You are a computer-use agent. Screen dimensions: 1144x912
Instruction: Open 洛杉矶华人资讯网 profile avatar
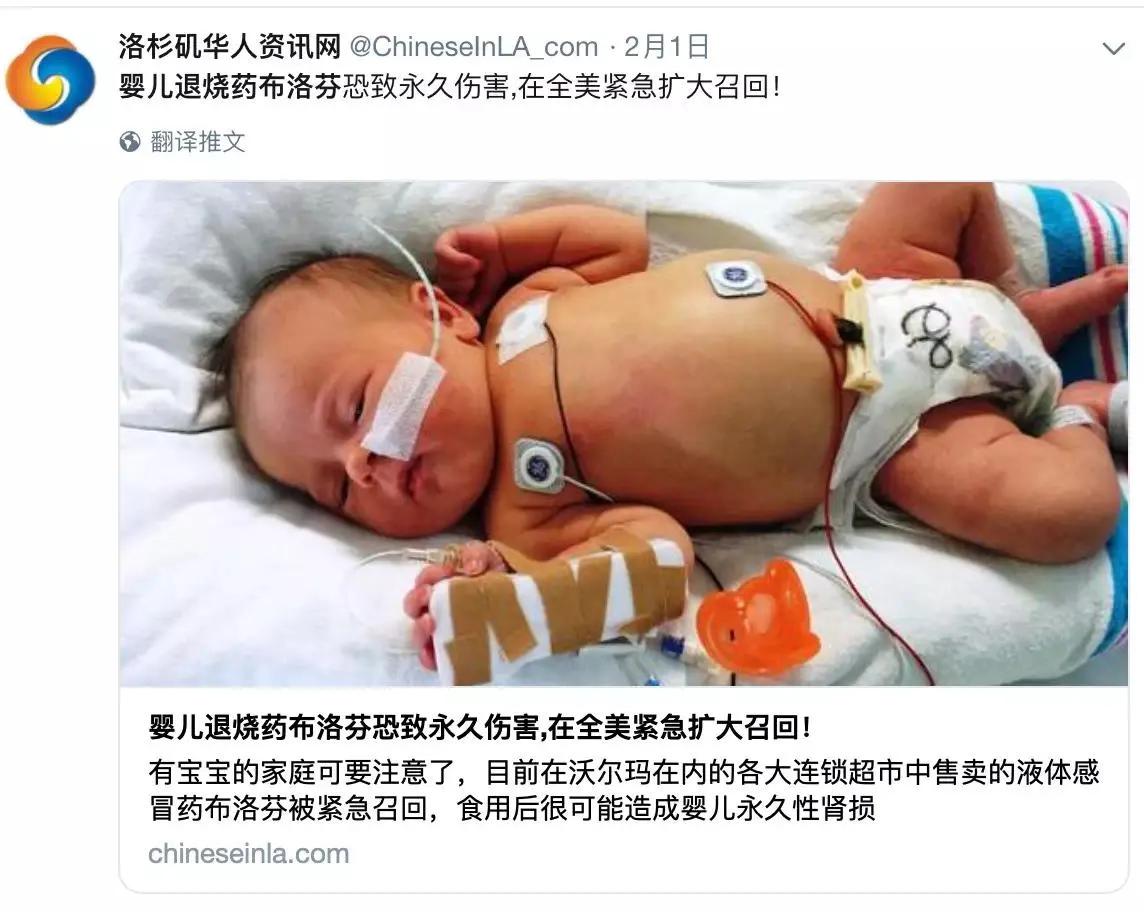point(50,80)
